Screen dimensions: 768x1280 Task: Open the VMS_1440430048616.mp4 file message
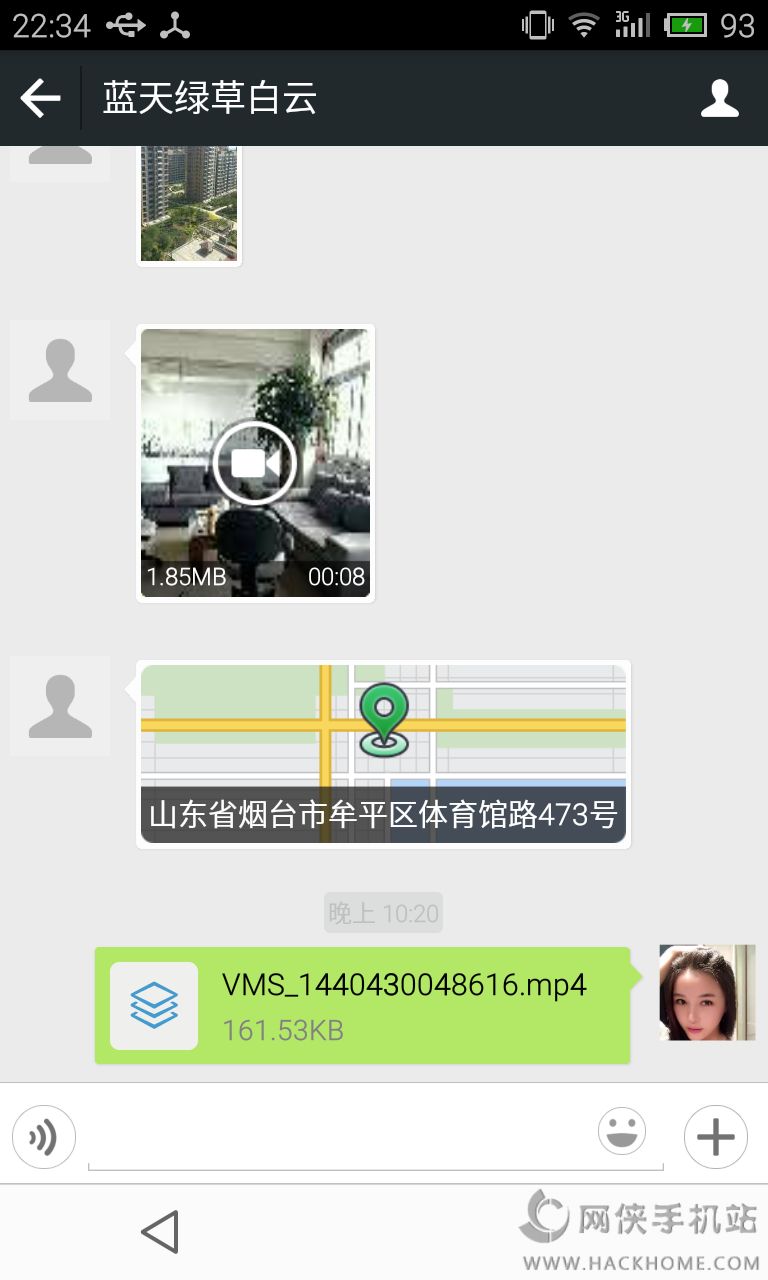pyautogui.click(x=362, y=1005)
